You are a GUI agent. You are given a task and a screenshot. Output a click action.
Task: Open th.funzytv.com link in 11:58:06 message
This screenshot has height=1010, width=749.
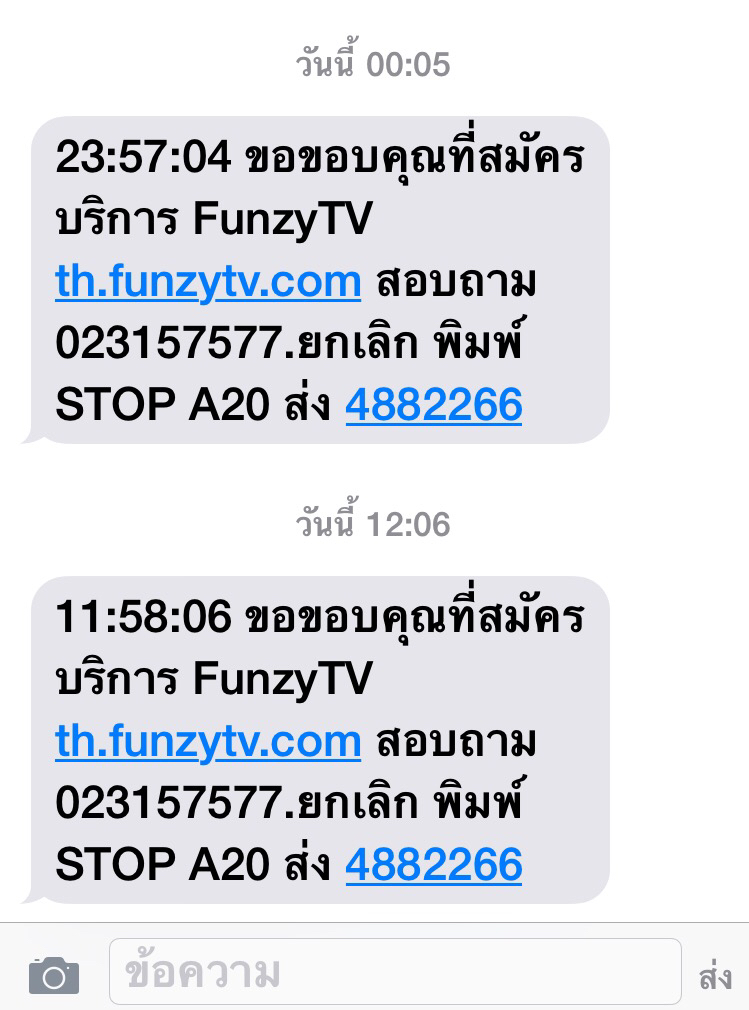pyautogui.click(x=208, y=742)
